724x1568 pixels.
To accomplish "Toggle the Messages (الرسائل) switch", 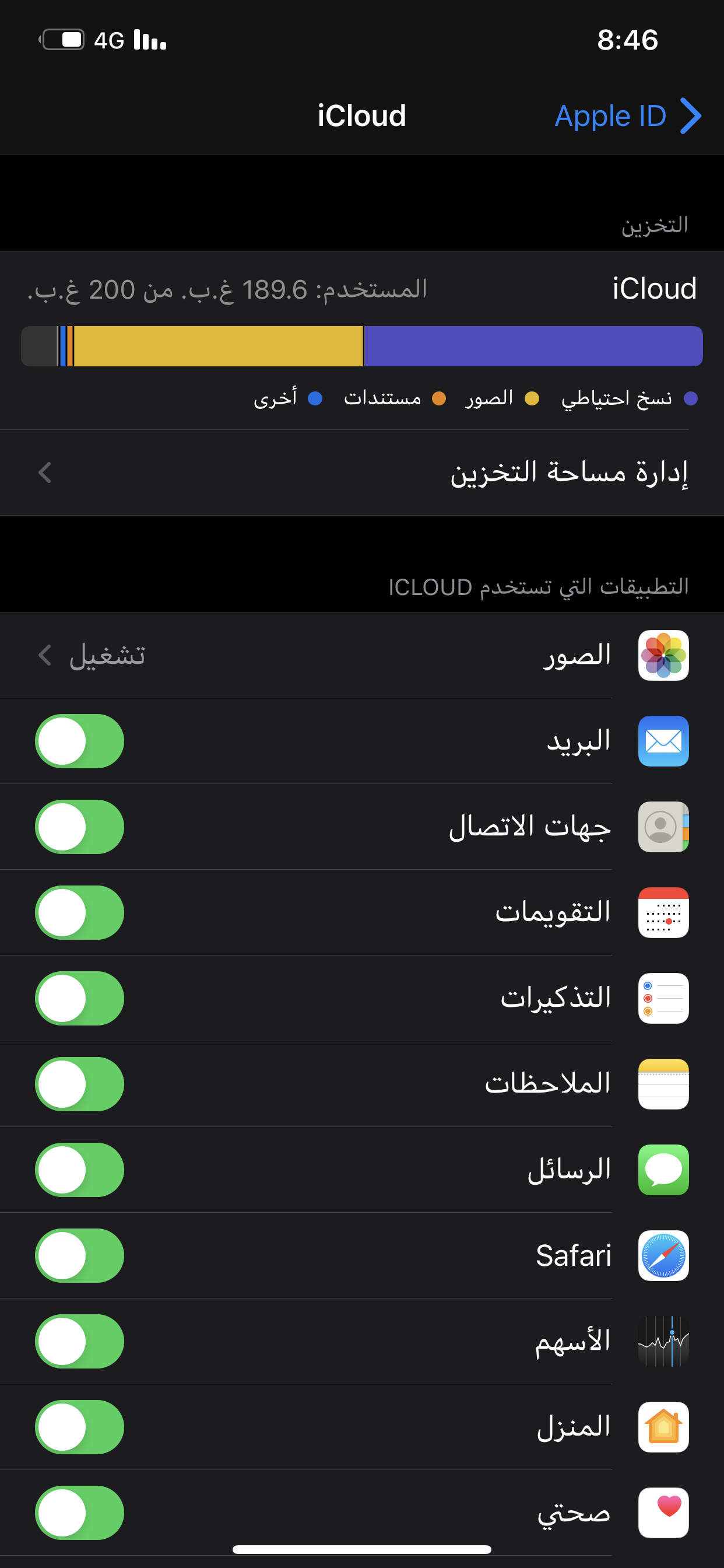I will 80,1170.
